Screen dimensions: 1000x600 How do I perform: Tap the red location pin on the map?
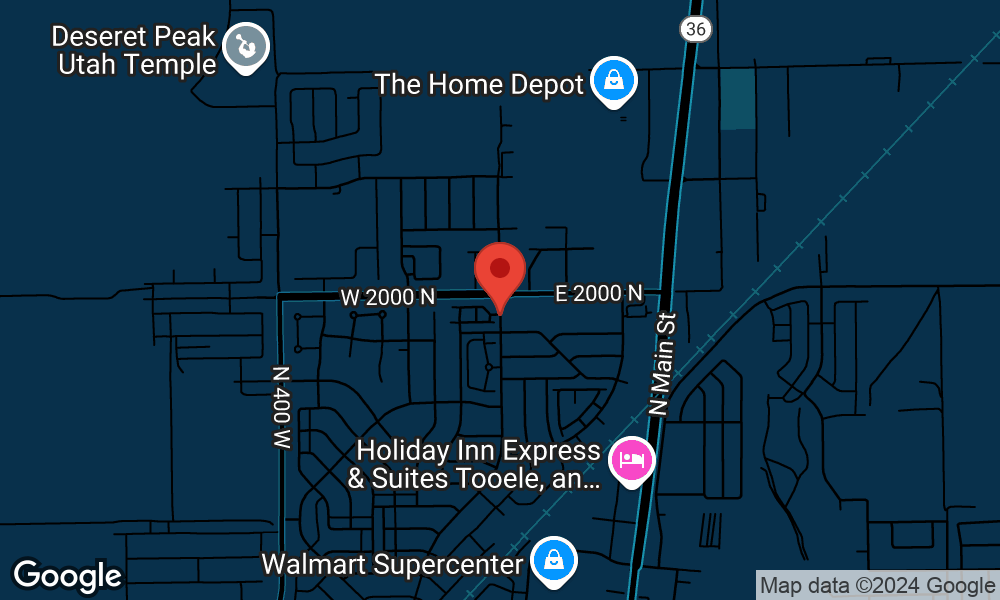coord(500,272)
